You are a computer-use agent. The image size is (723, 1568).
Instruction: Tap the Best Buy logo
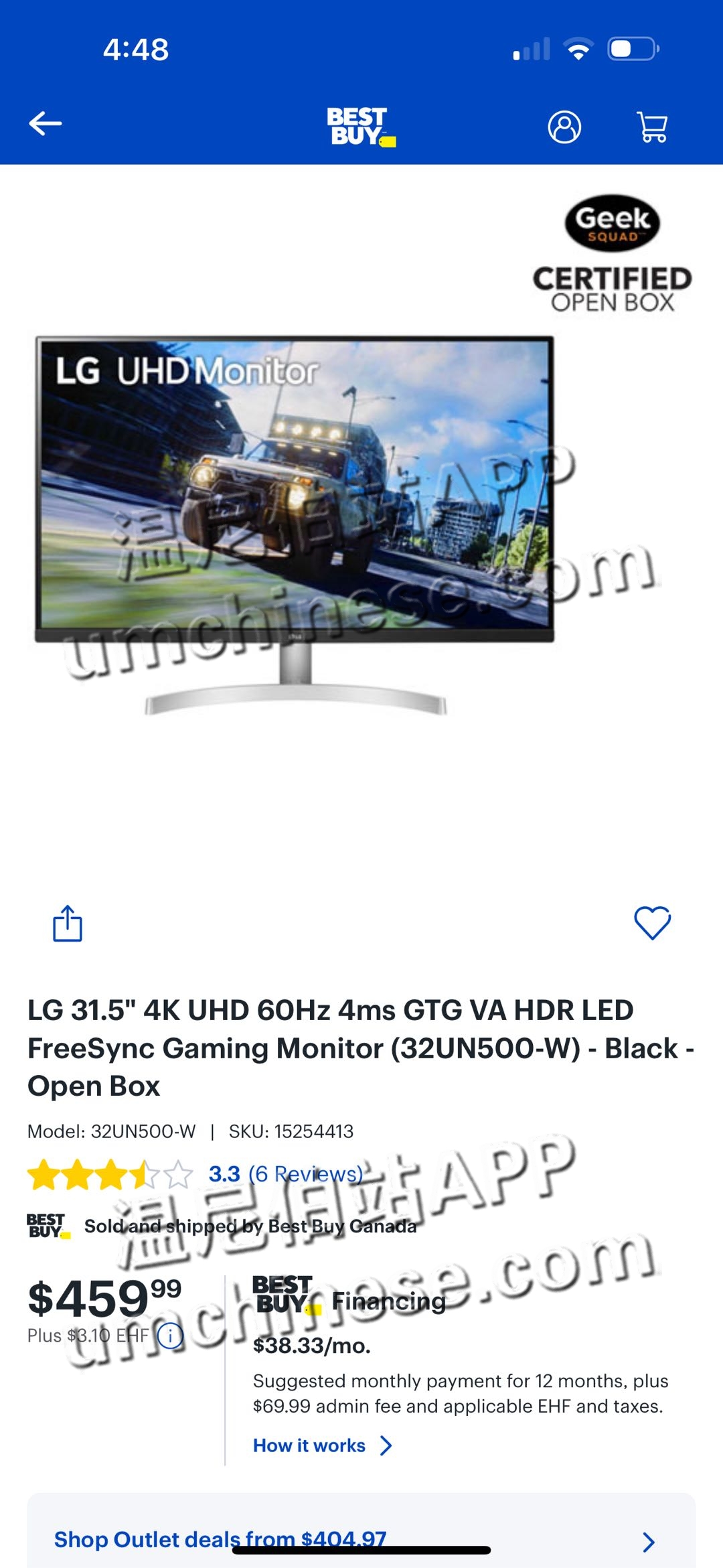(360, 127)
